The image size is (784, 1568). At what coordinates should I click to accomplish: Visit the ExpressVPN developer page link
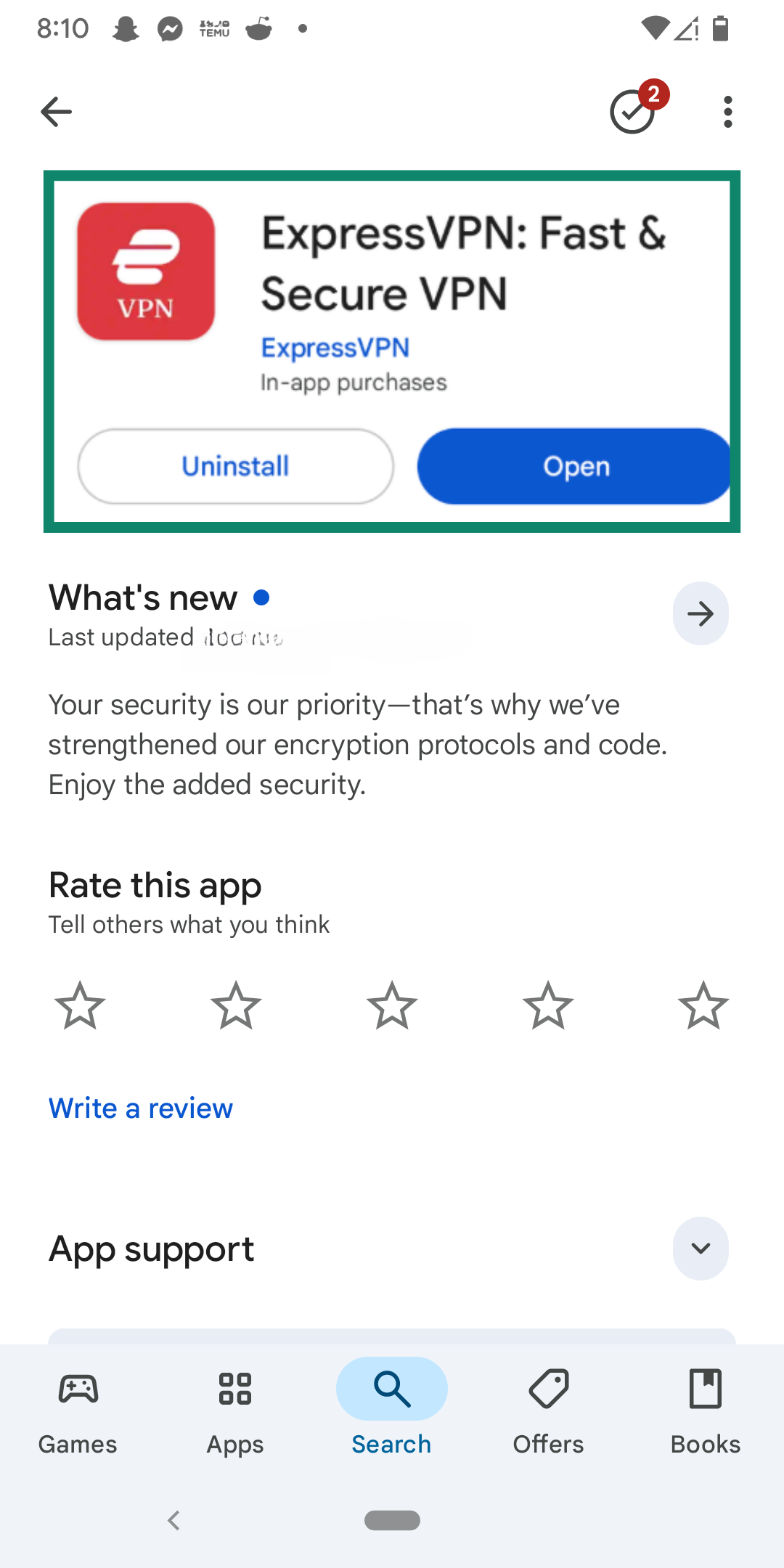pyautogui.click(x=335, y=347)
